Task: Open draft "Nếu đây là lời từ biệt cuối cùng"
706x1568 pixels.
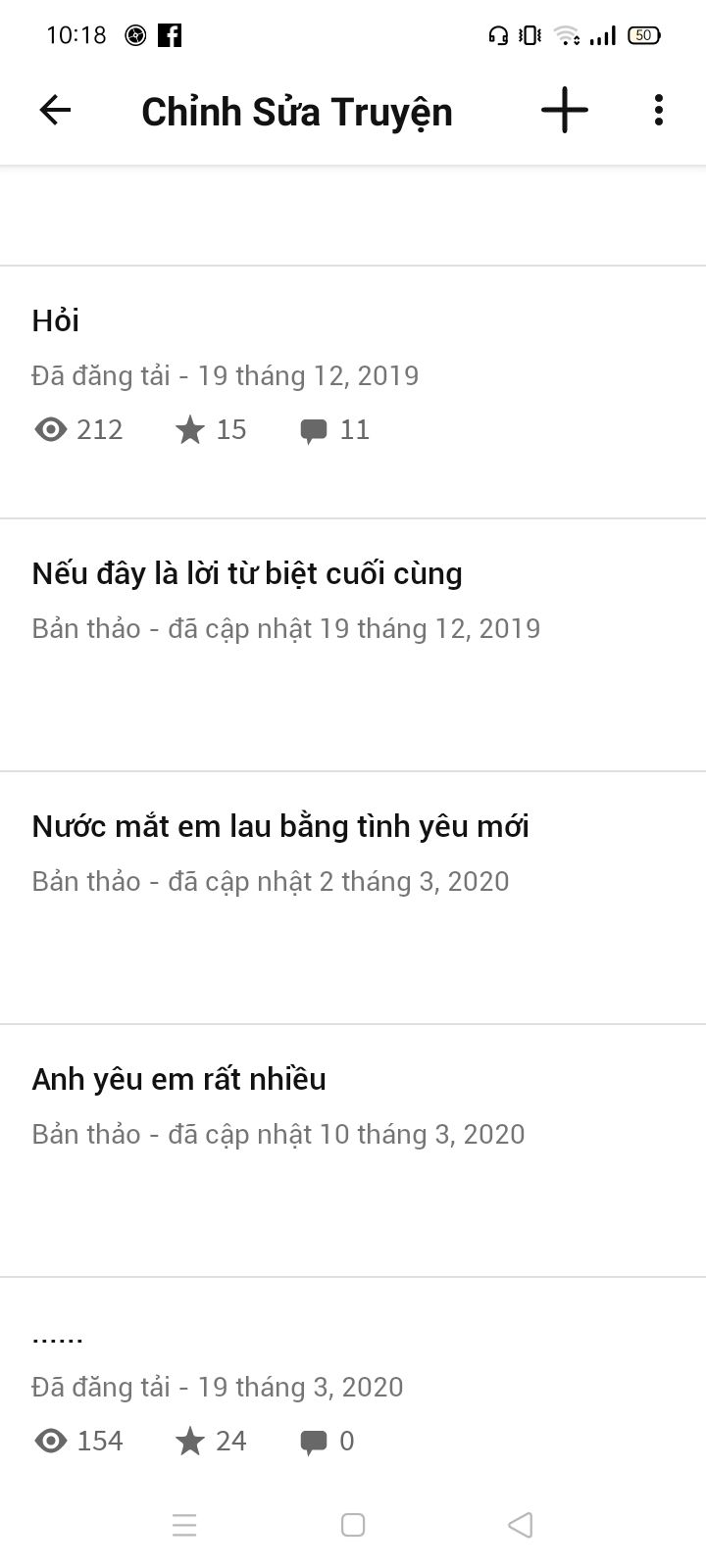Action: click(x=353, y=645)
